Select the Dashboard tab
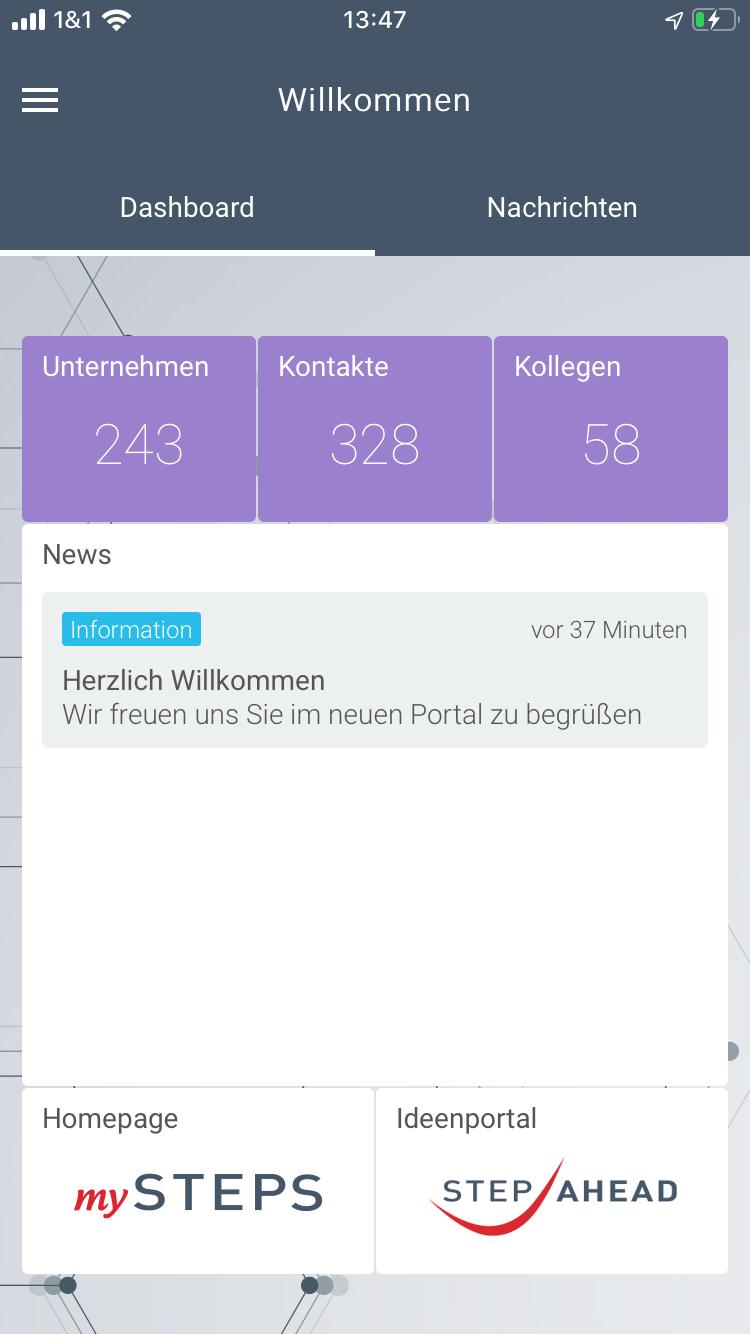The width and height of the screenshot is (750, 1334). point(187,207)
